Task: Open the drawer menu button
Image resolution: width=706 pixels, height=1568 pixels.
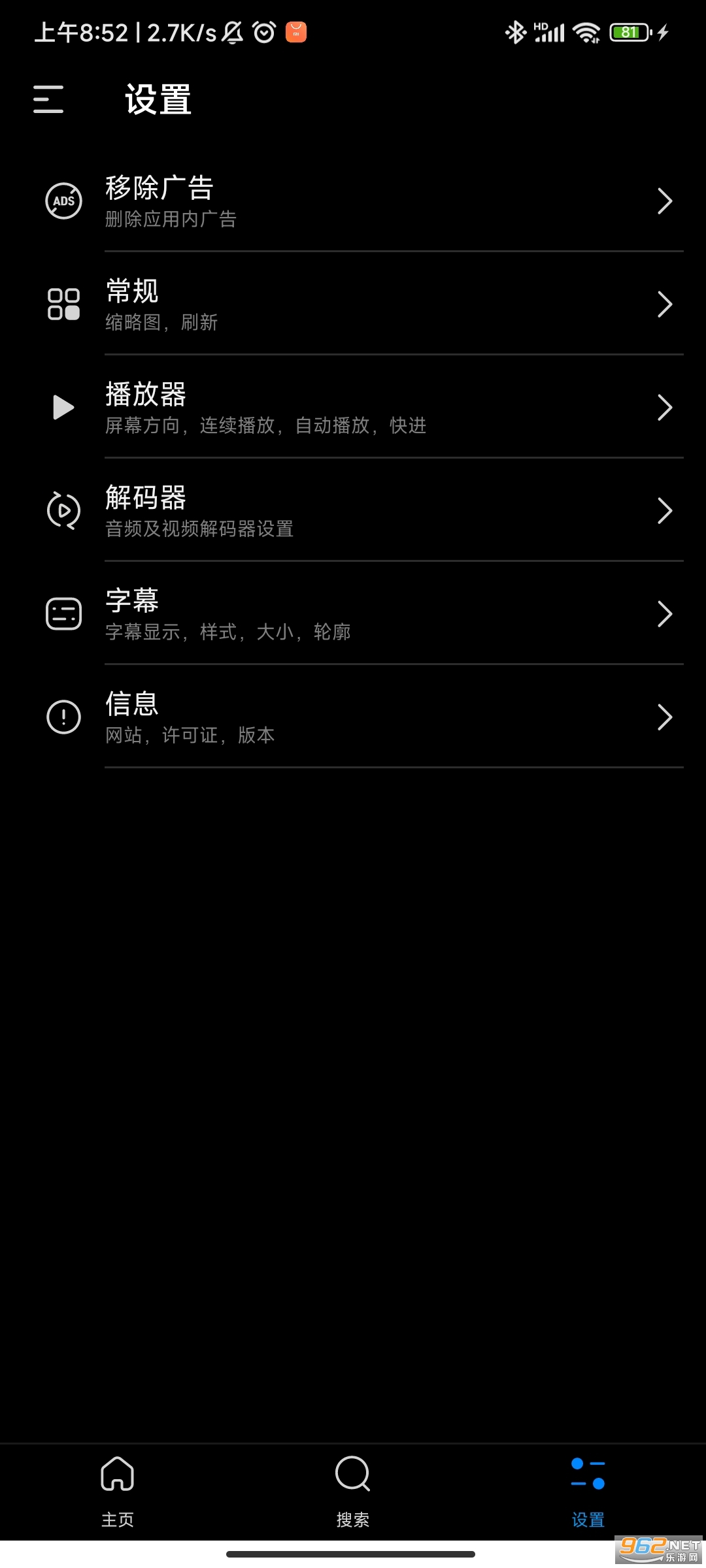Action: tap(48, 99)
